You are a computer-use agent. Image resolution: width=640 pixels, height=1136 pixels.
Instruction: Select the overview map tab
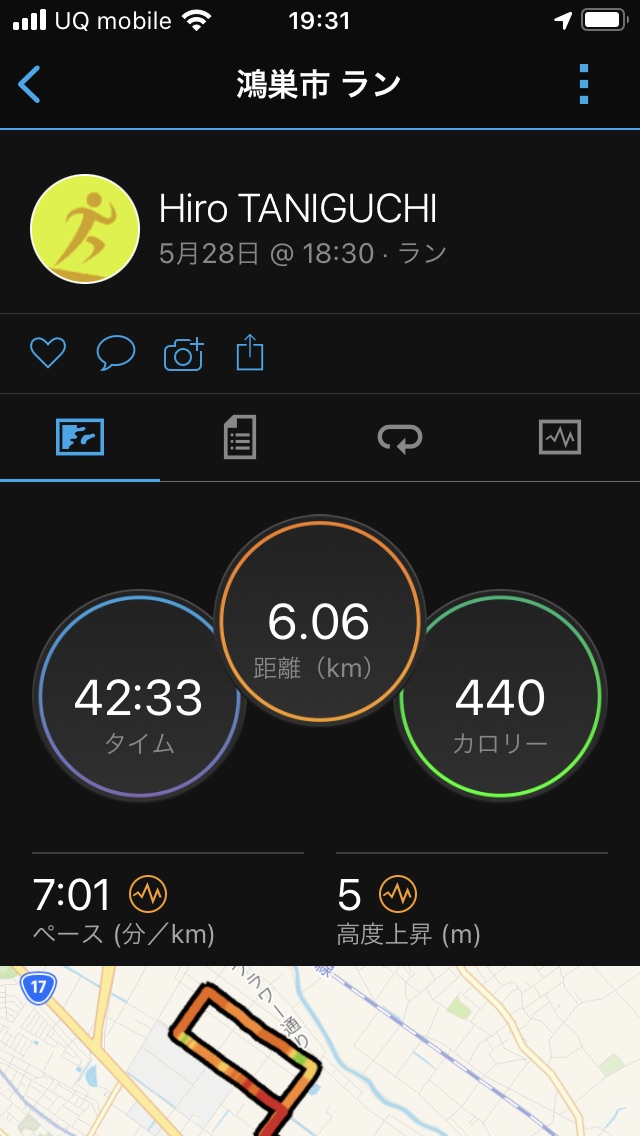tap(80, 438)
